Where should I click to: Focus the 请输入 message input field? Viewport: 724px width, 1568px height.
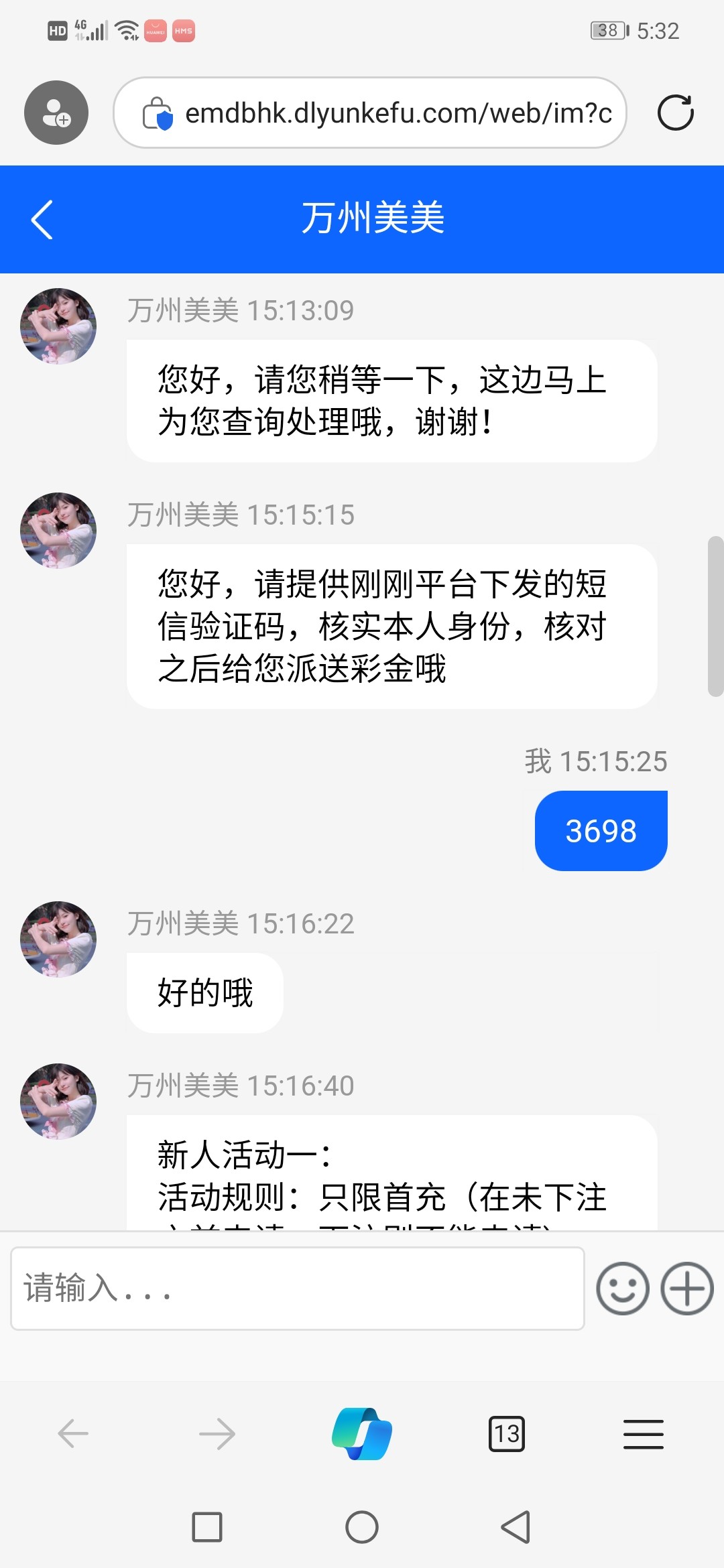pyautogui.click(x=297, y=1288)
